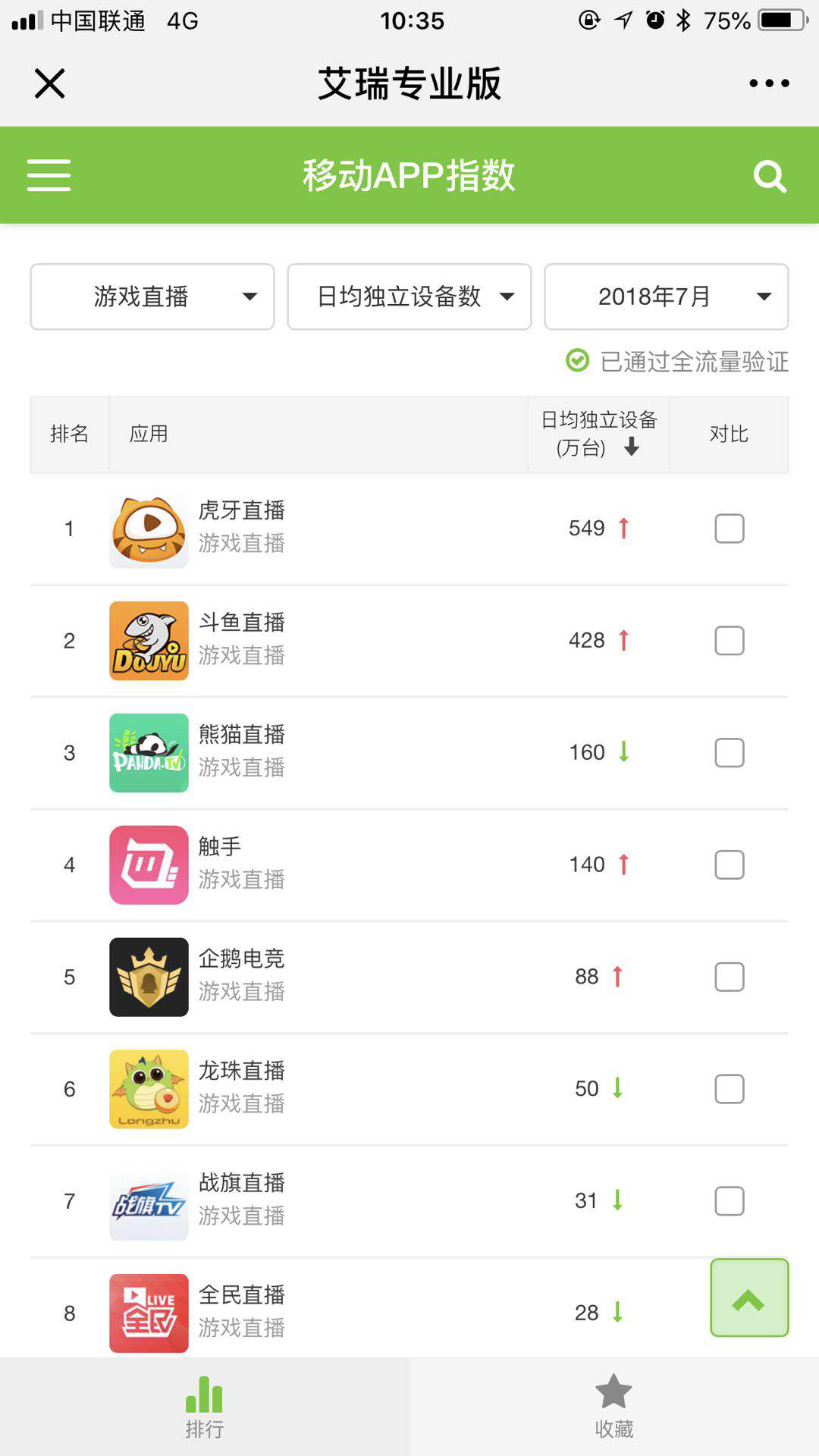Check the compare box for 斗鱼直播
Viewport: 819px width, 1456px height.
point(729,641)
